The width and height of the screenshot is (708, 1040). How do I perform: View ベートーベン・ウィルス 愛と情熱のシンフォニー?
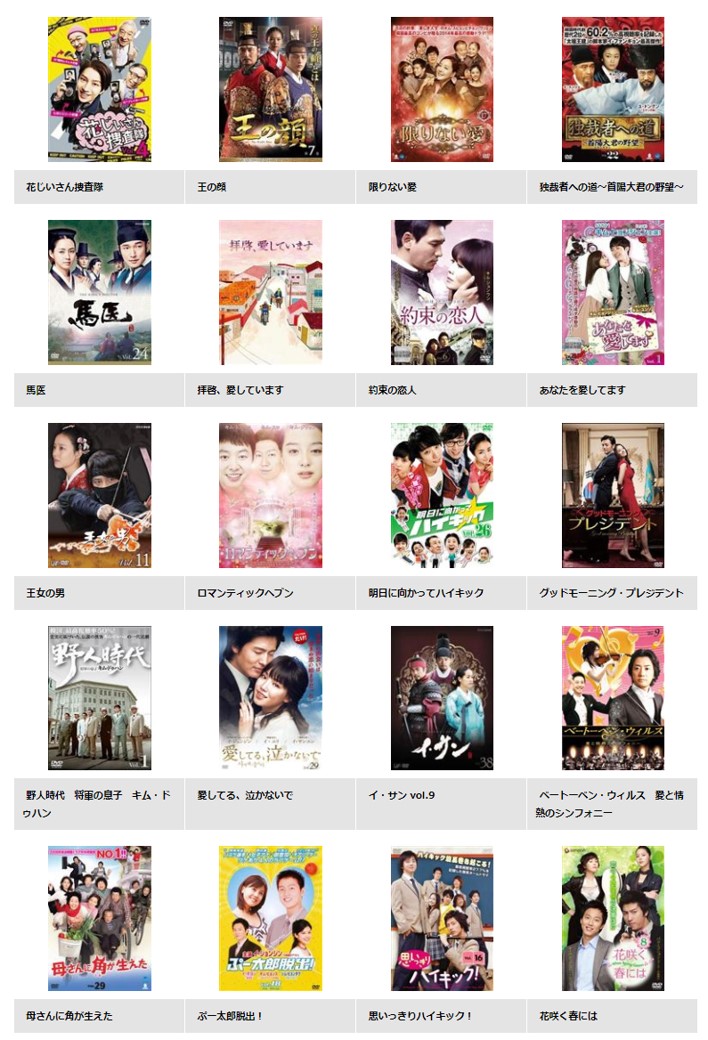click(612, 698)
